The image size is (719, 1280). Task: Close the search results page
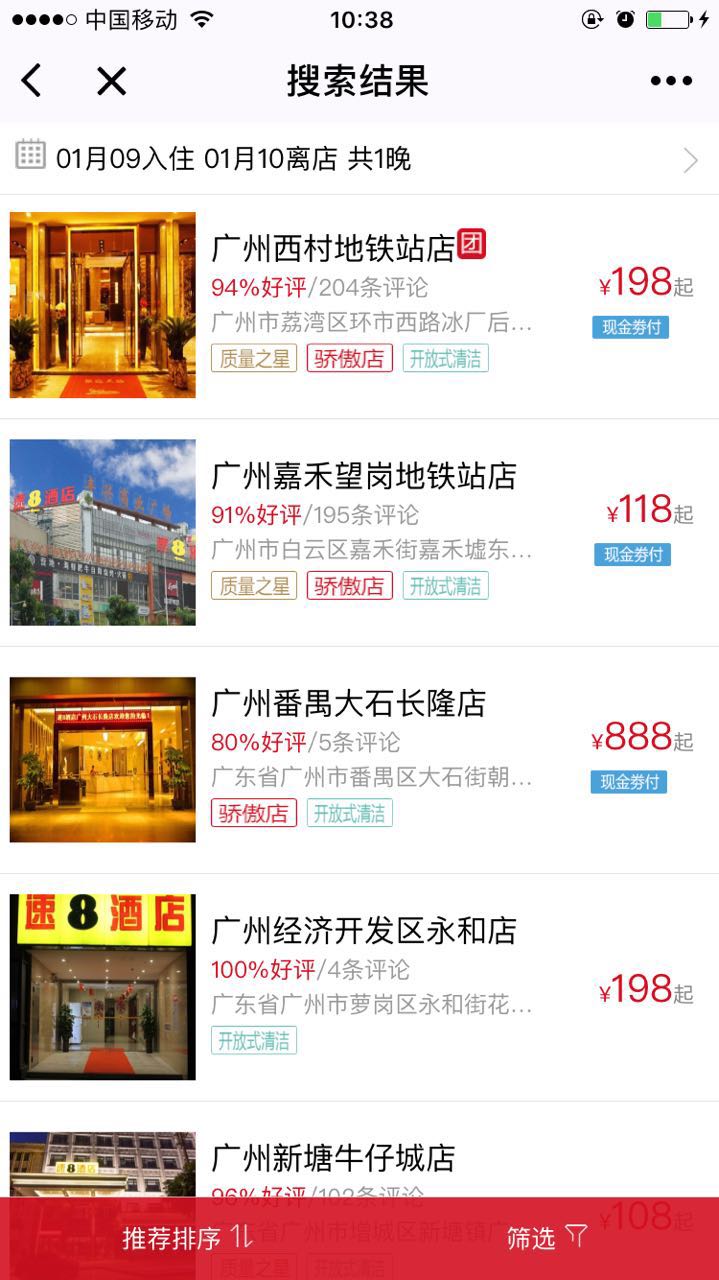click(x=111, y=81)
